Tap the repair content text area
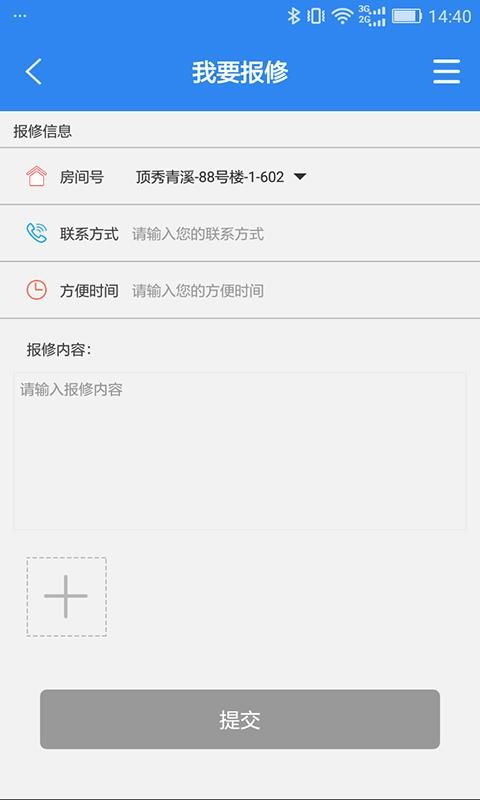Viewport: 480px width, 800px height. click(x=240, y=451)
